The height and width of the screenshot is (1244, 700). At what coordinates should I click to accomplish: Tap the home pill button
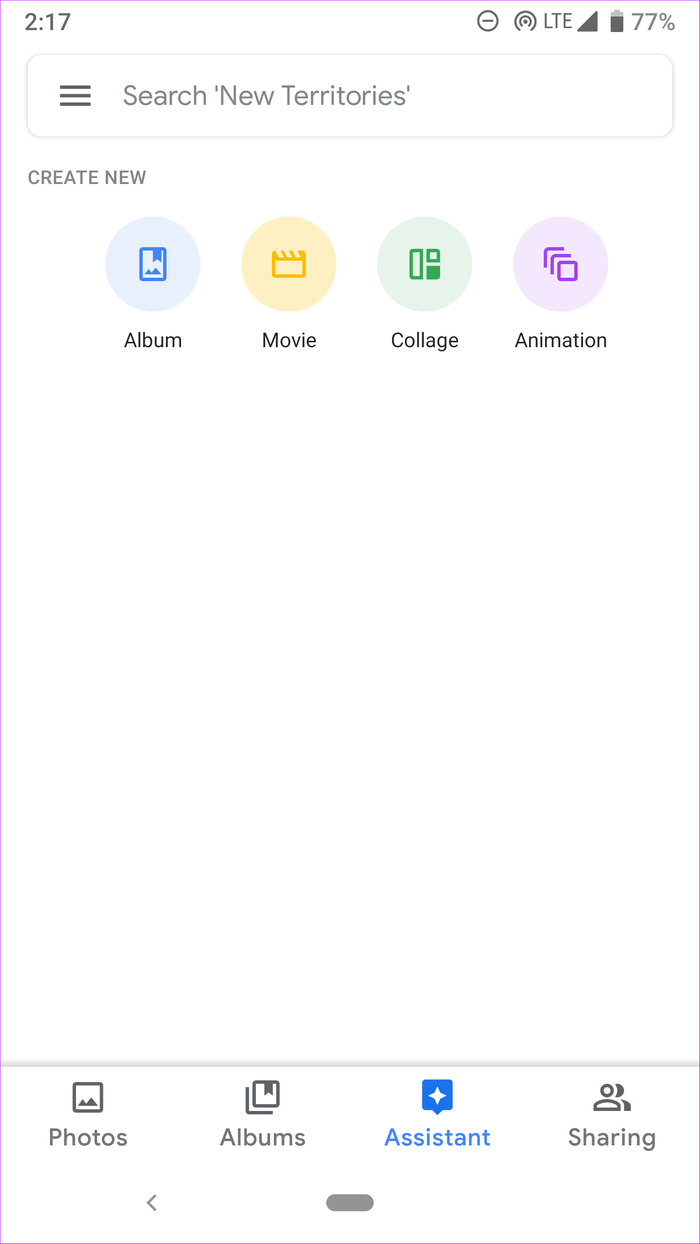(x=350, y=1203)
